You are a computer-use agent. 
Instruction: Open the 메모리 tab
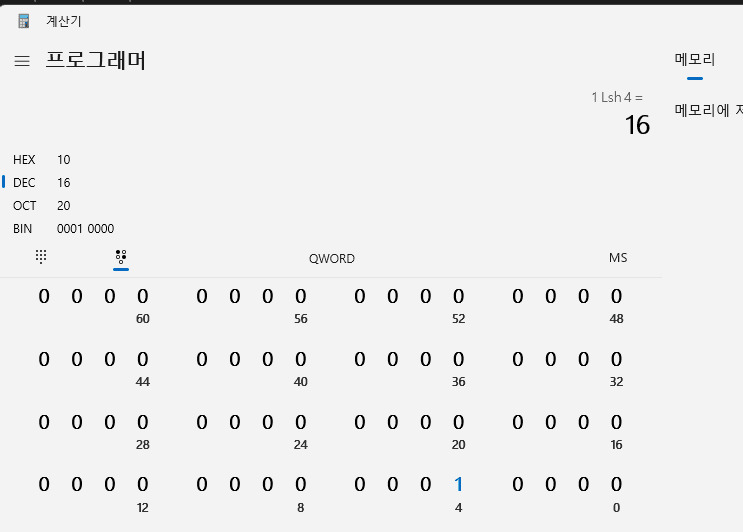(x=688, y=60)
